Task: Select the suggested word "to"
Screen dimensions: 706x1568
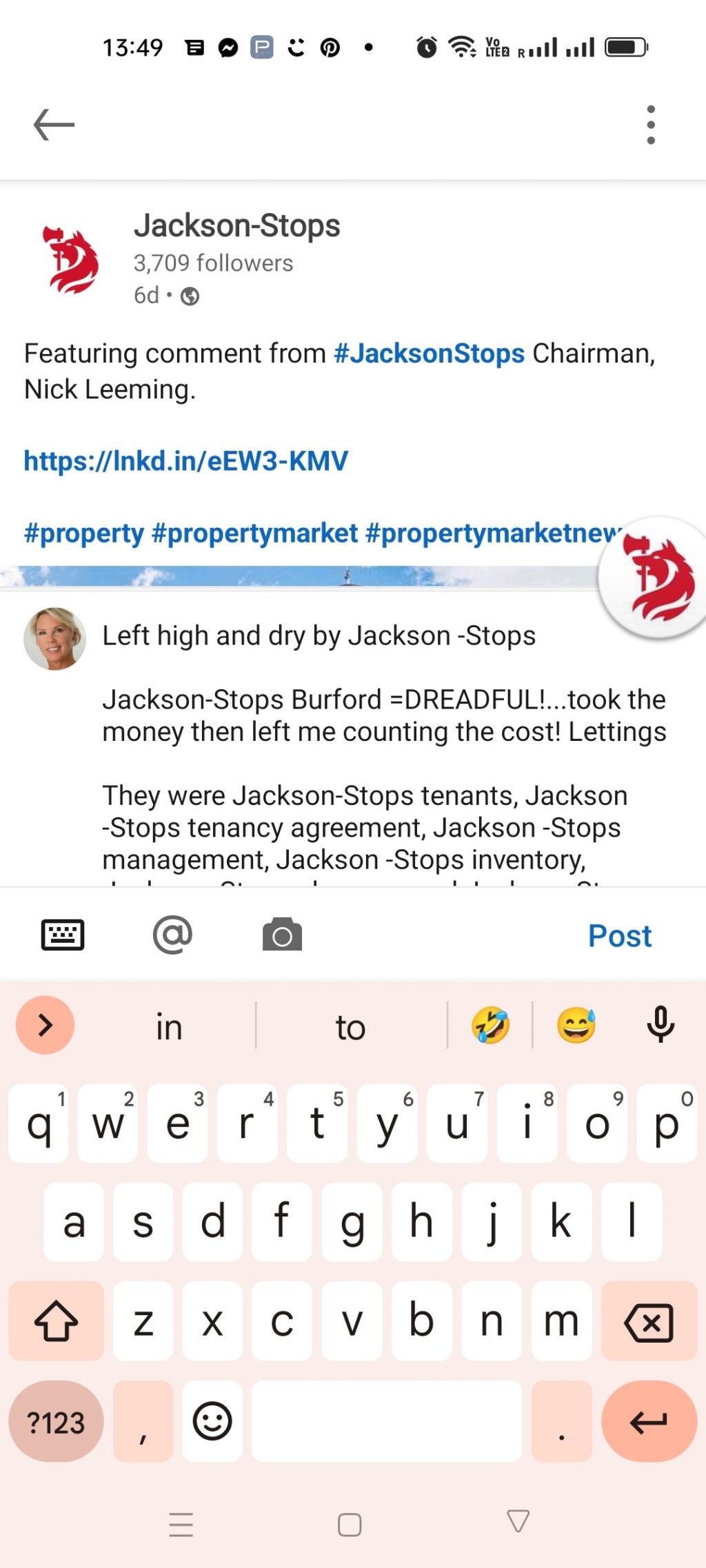Action: [350, 1027]
